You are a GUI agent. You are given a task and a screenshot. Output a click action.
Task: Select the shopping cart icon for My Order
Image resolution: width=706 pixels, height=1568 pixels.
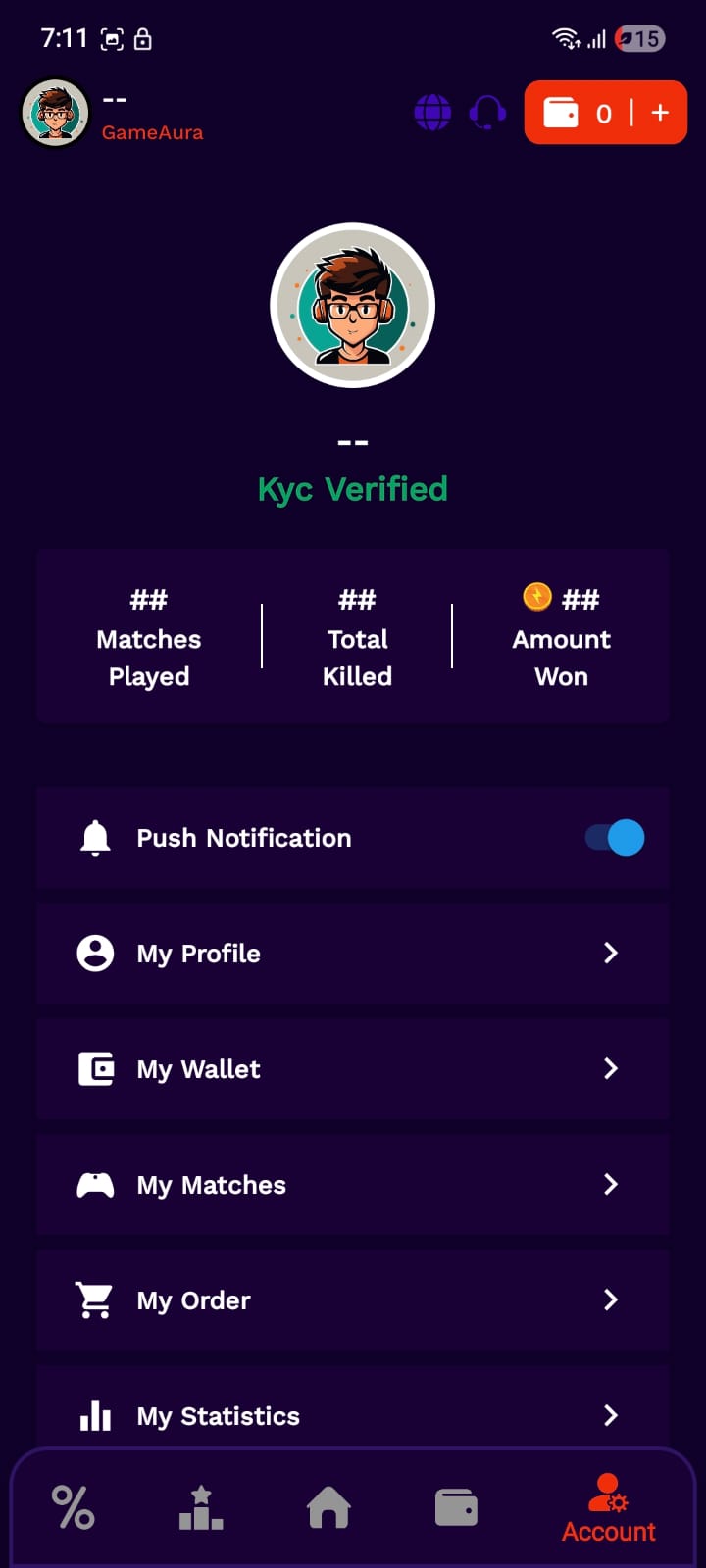click(x=95, y=1299)
